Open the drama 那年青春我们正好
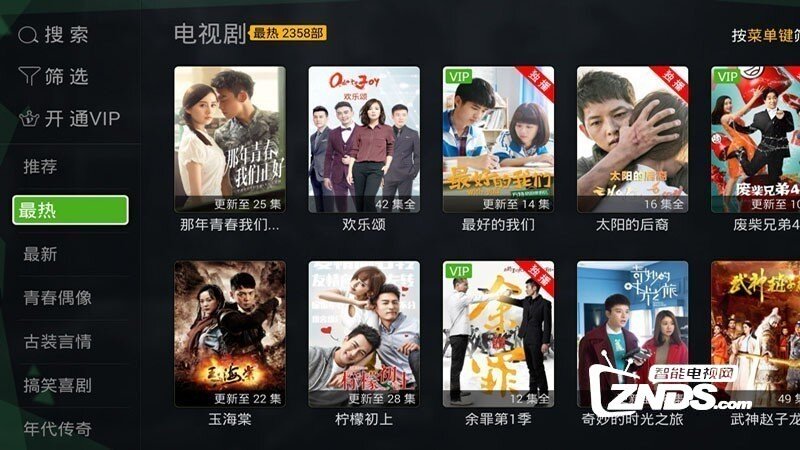Screen dimensions: 800x450 tap(229, 139)
